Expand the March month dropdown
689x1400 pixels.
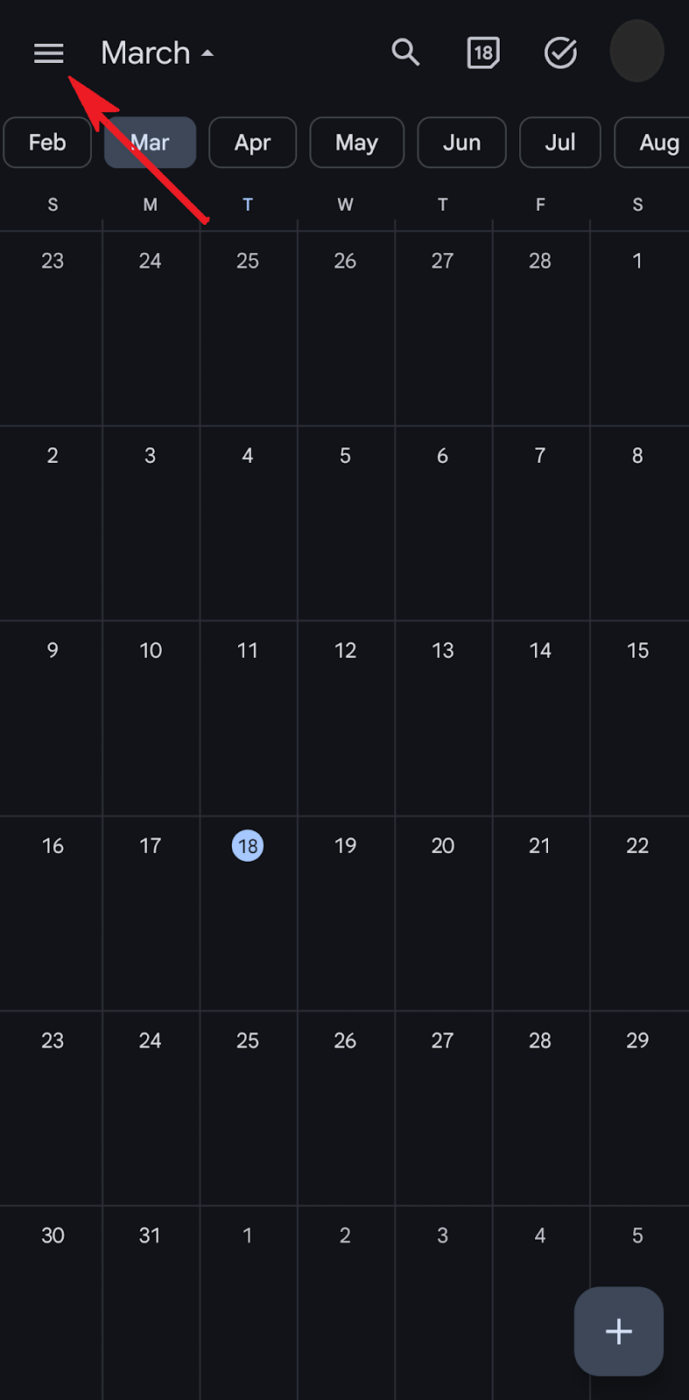(157, 53)
